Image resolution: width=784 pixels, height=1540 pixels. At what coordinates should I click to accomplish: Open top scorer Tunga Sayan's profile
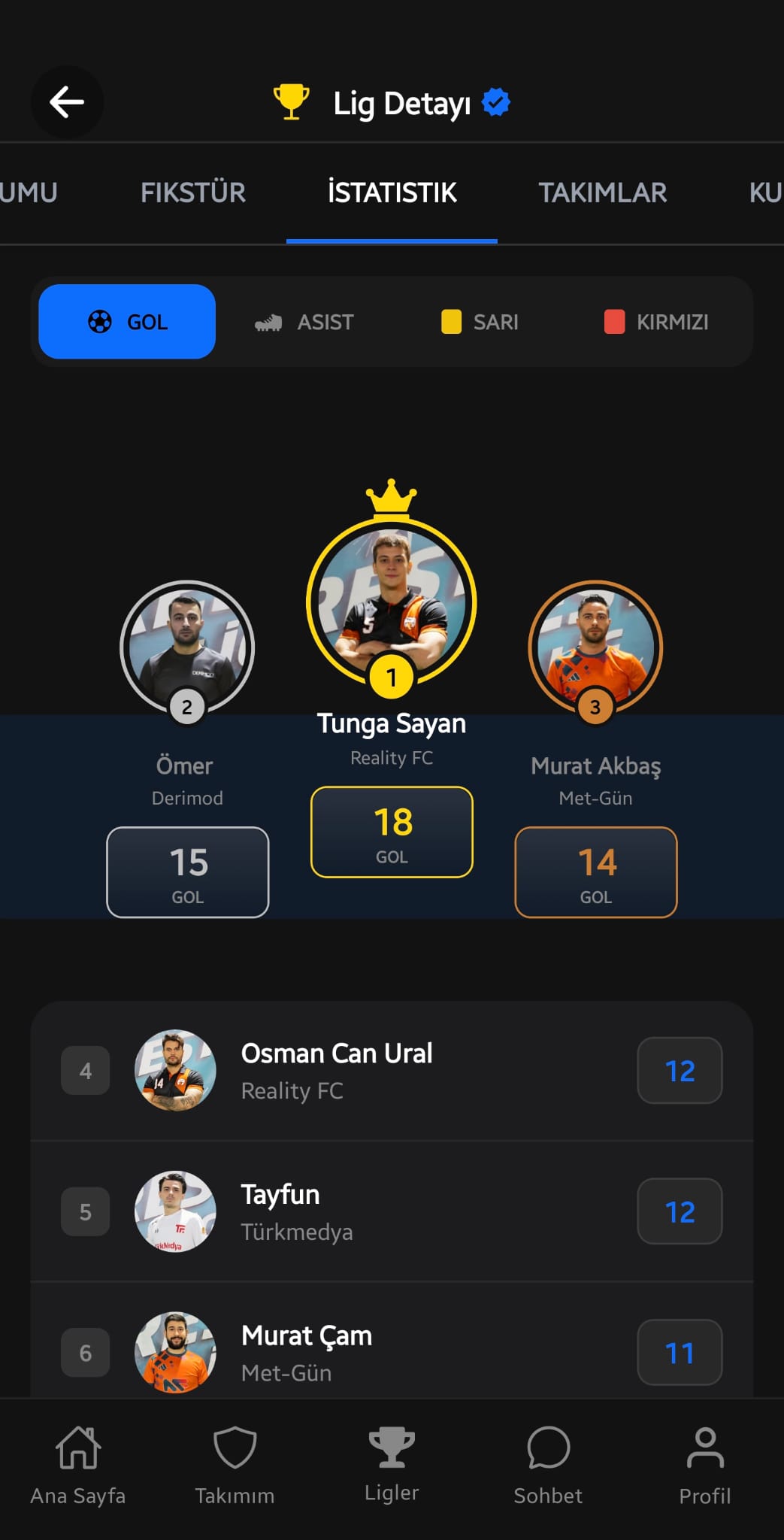(x=392, y=603)
